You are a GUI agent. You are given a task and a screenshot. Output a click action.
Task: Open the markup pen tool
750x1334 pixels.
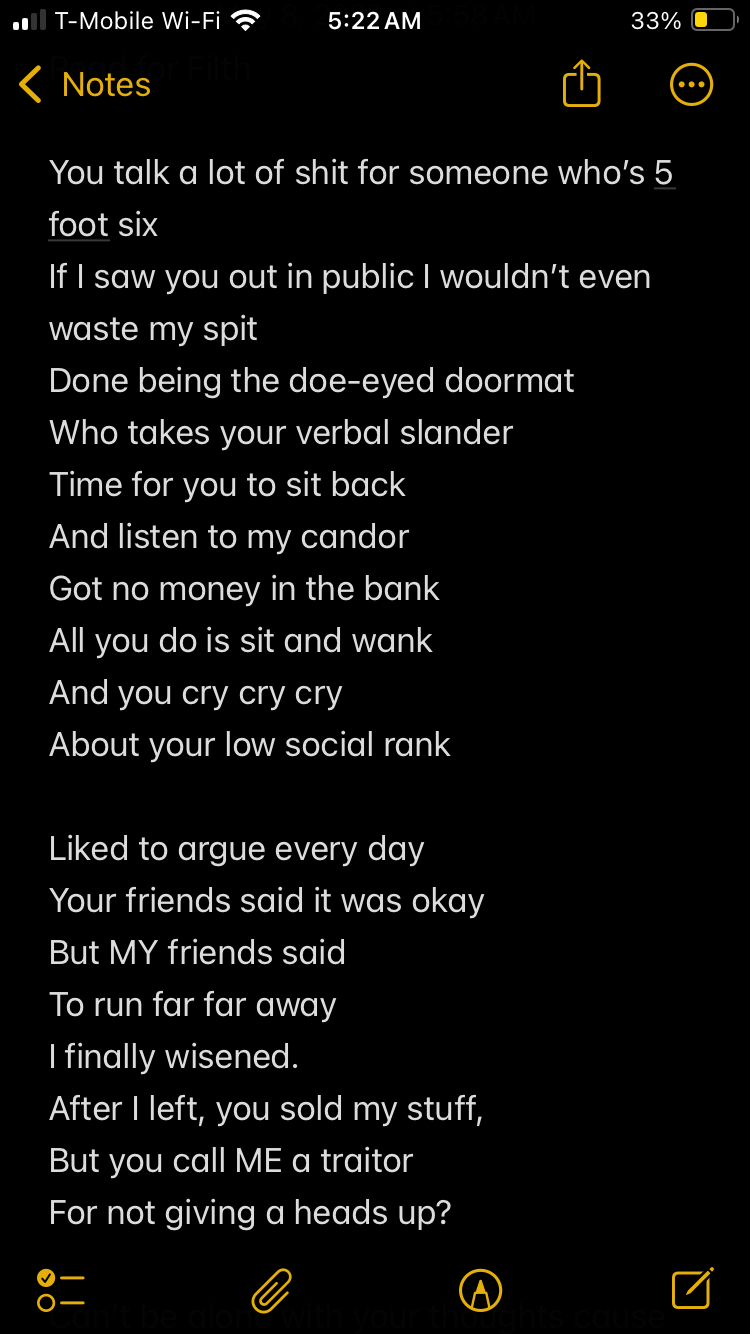click(480, 1290)
